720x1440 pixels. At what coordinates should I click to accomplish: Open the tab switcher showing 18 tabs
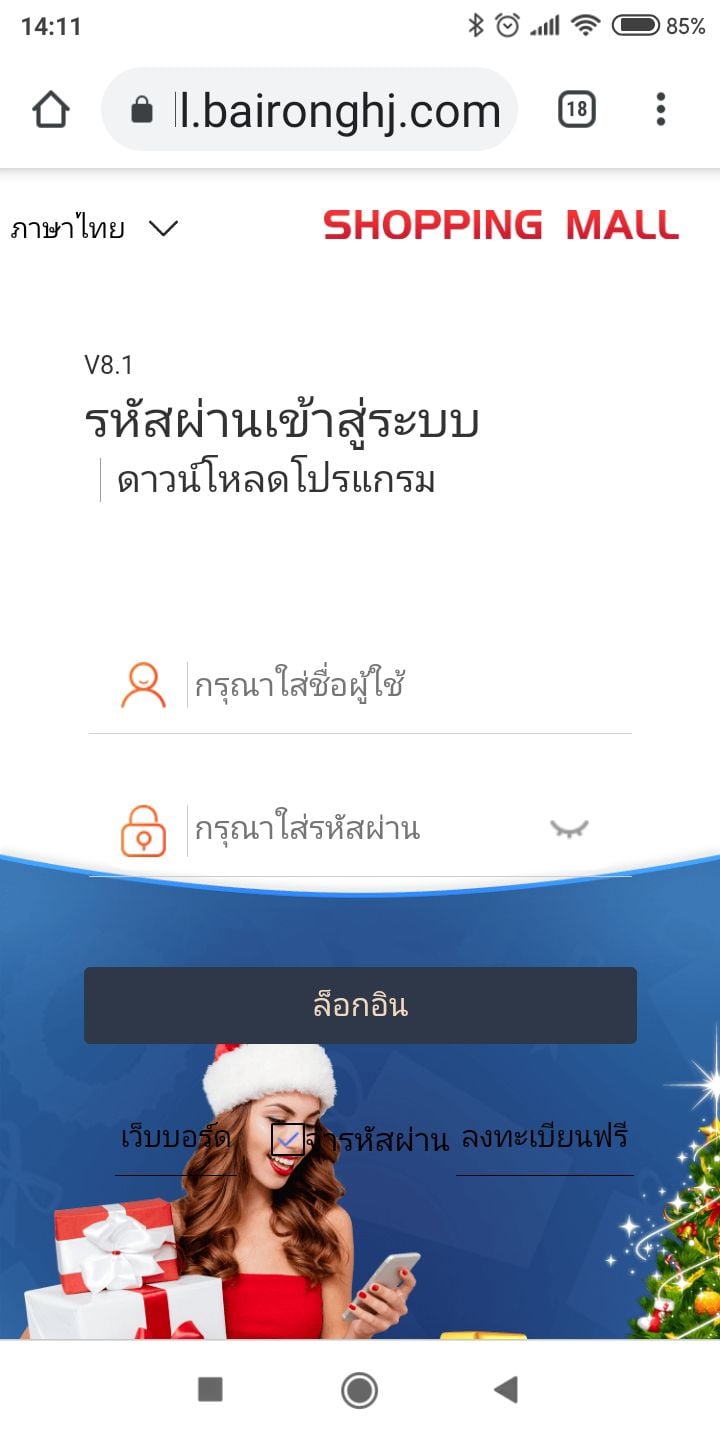point(576,110)
